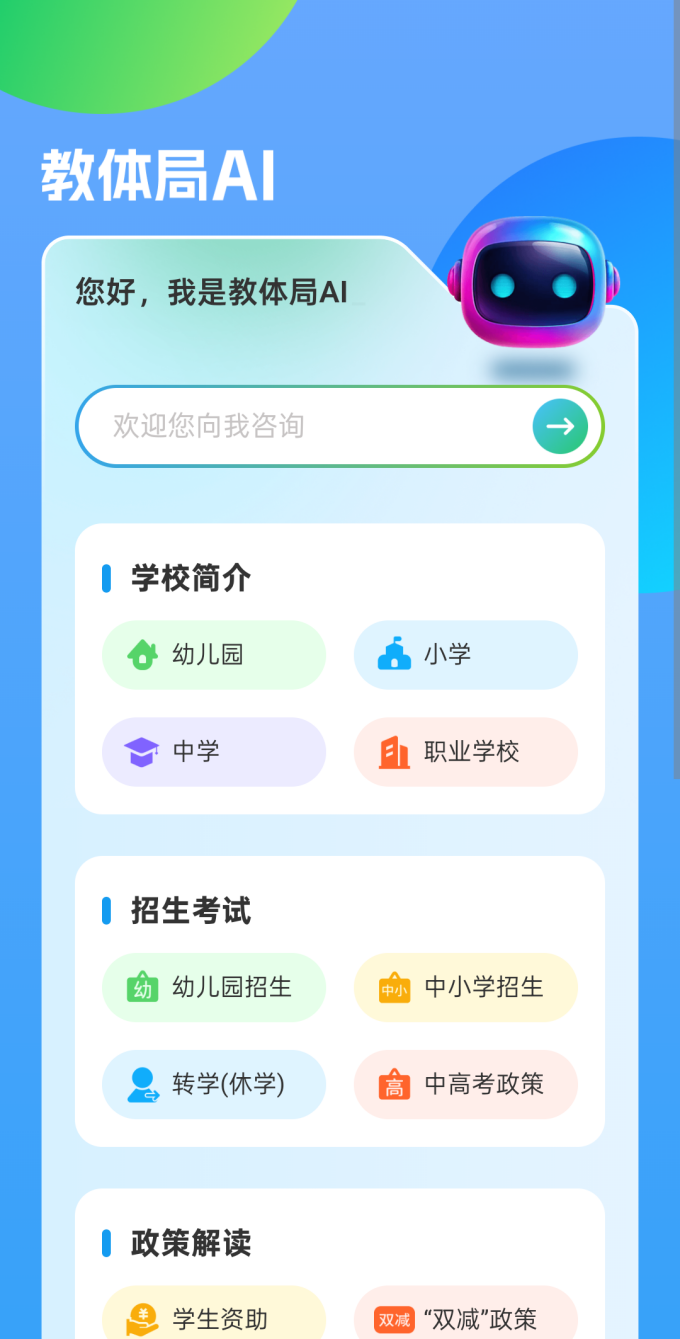
Task: Open 幼儿园招生 info
Action: pos(214,988)
